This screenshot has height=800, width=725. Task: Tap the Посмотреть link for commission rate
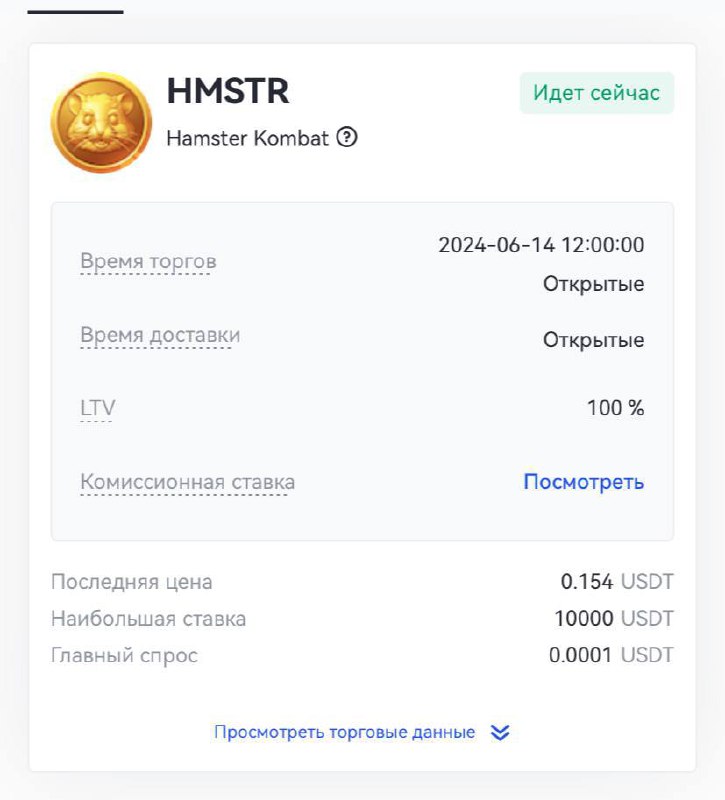point(583,482)
